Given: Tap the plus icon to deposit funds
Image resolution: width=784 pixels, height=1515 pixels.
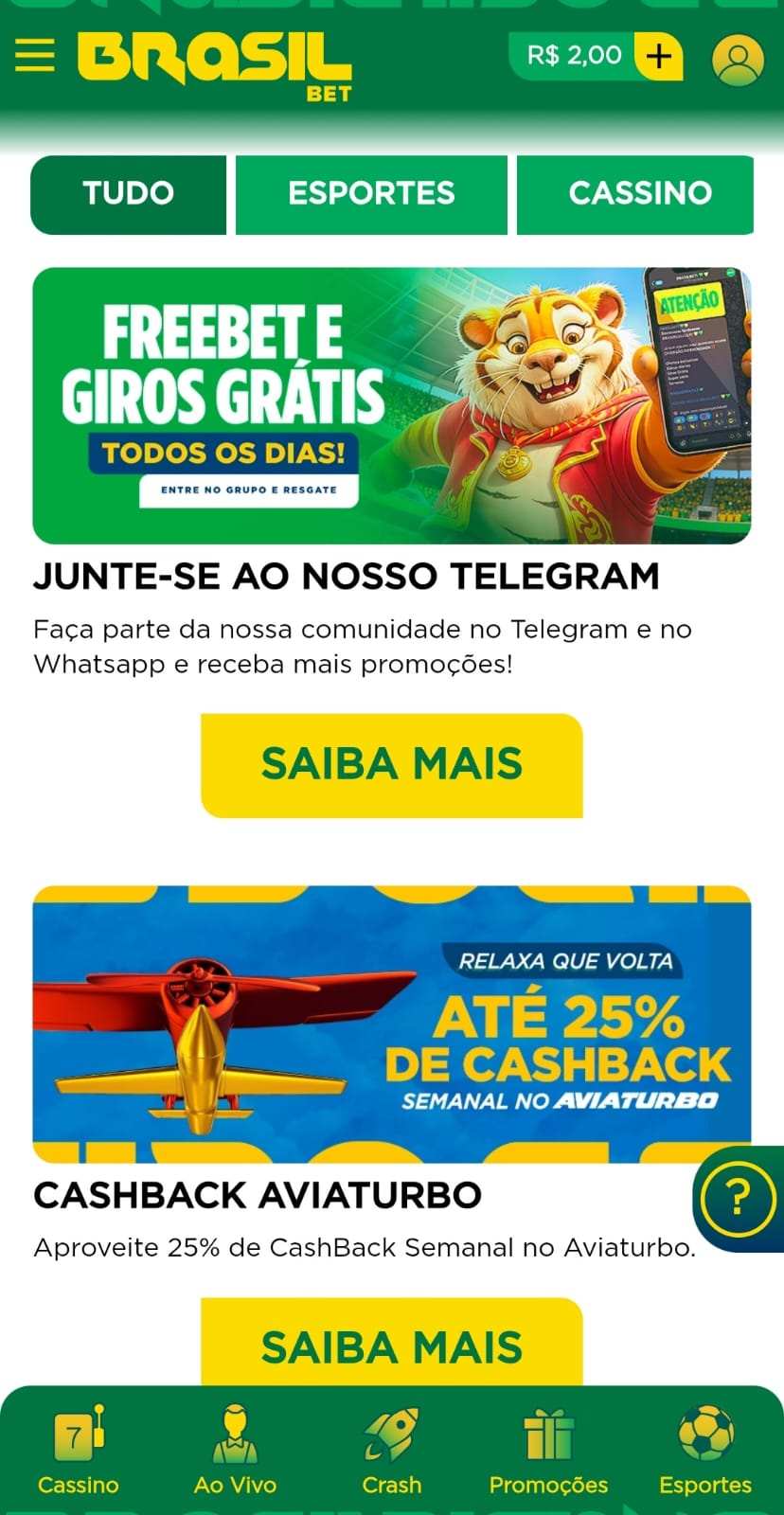Looking at the screenshot, I should [x=655, y=57].
